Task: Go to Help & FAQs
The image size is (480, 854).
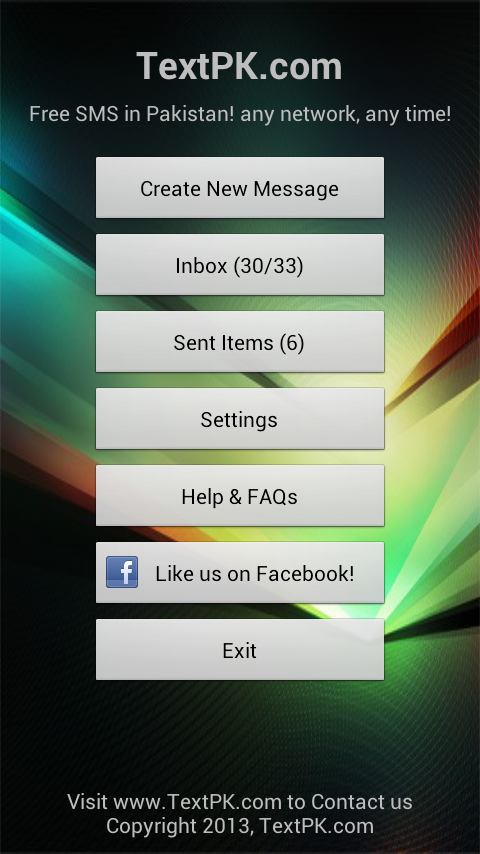Action: [x=240, y=496]
